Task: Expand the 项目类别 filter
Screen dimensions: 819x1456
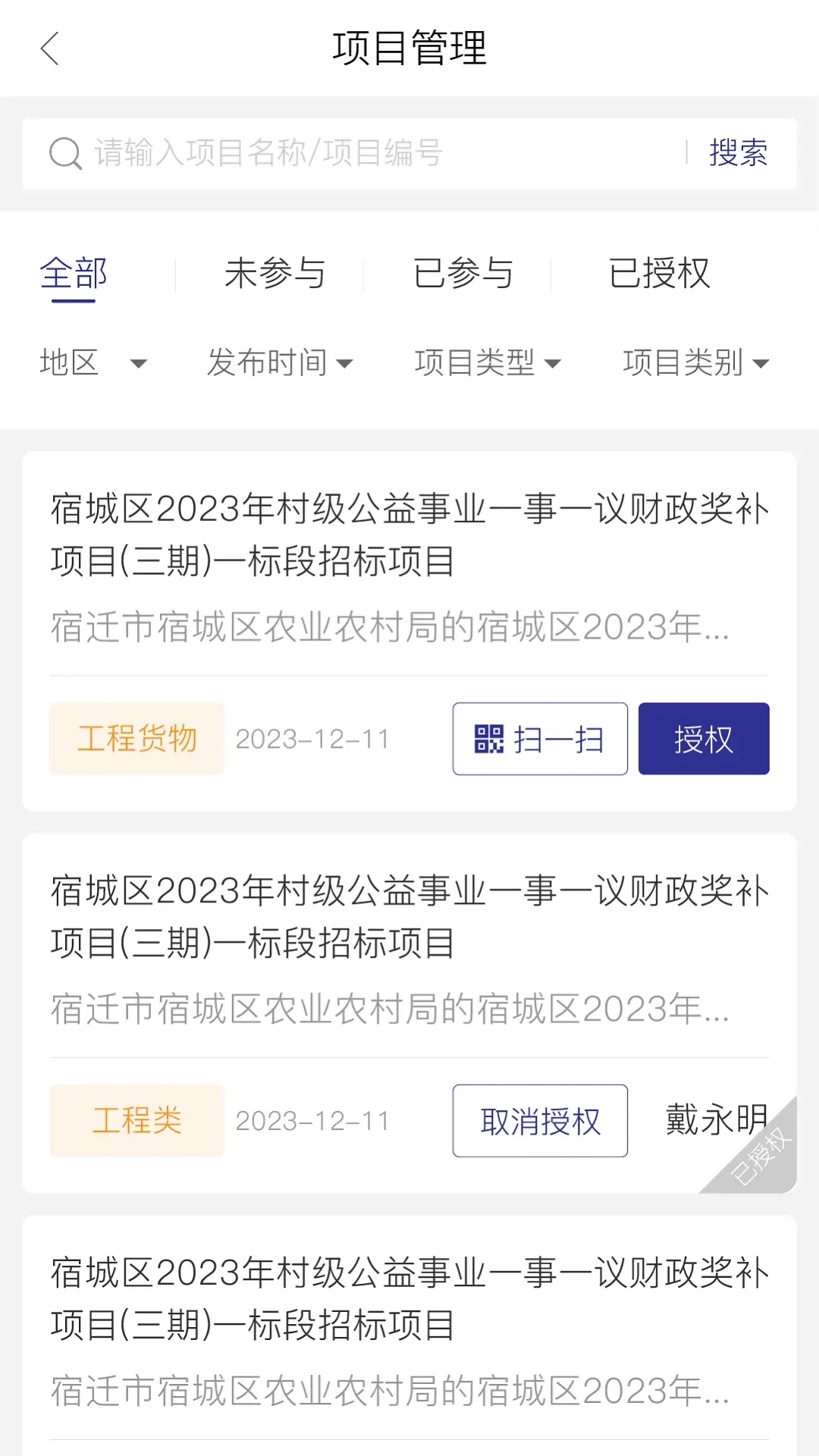Action: [x=695, y=363]
